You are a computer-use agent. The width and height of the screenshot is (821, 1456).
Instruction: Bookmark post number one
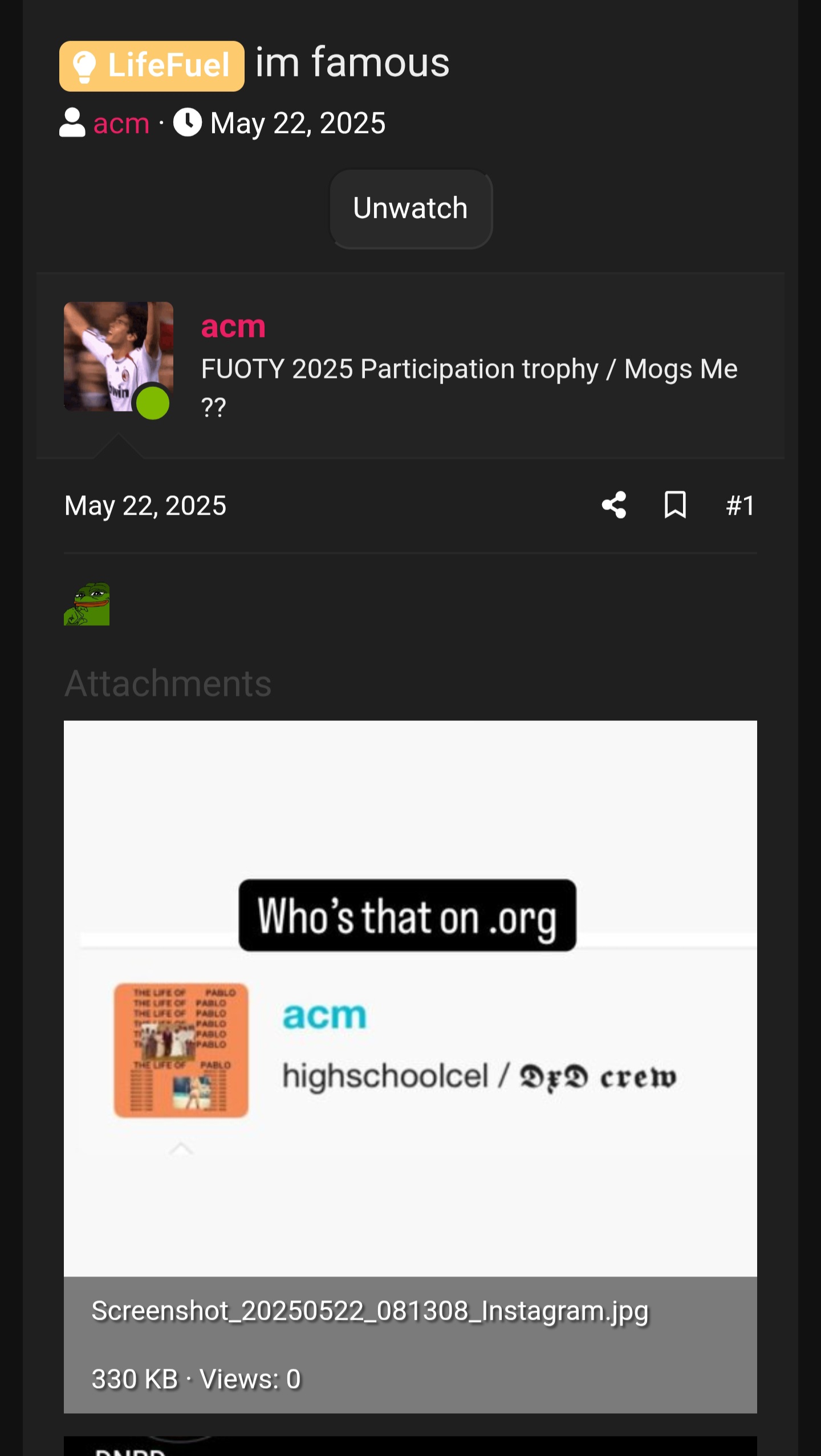coord(675,505)
